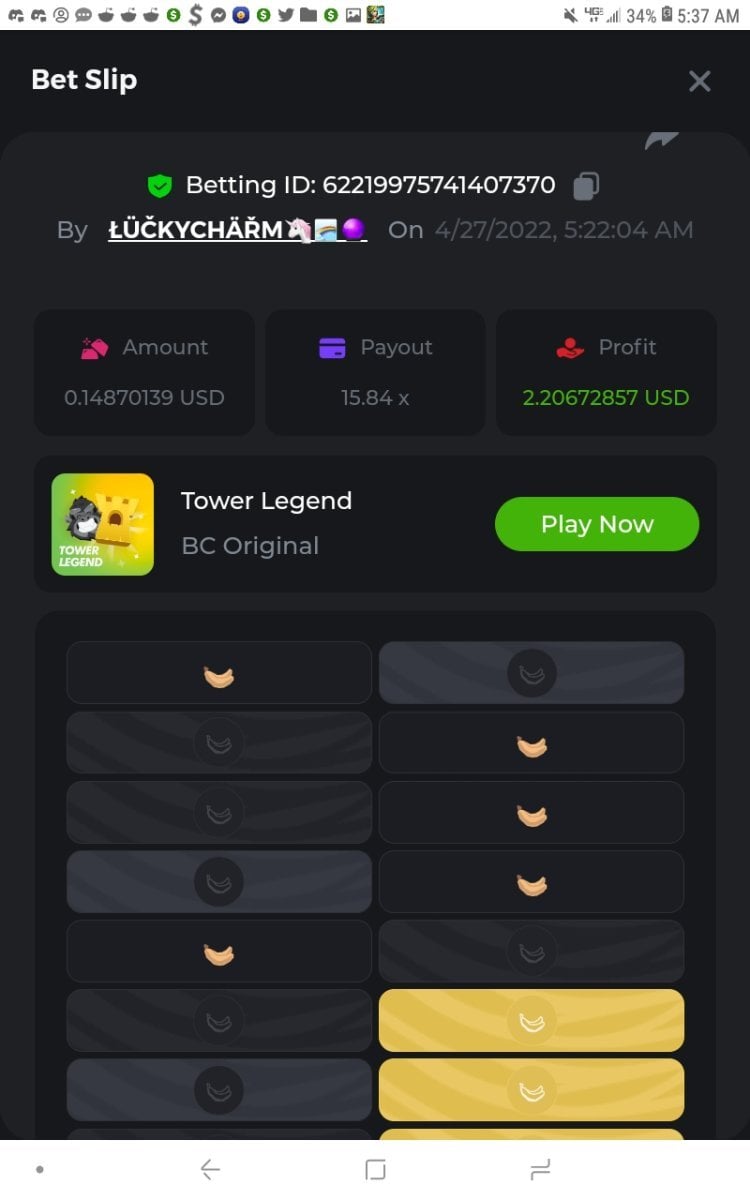Open the Tower Legend game thumbnail
The image size is (750, 1200).
103,524
